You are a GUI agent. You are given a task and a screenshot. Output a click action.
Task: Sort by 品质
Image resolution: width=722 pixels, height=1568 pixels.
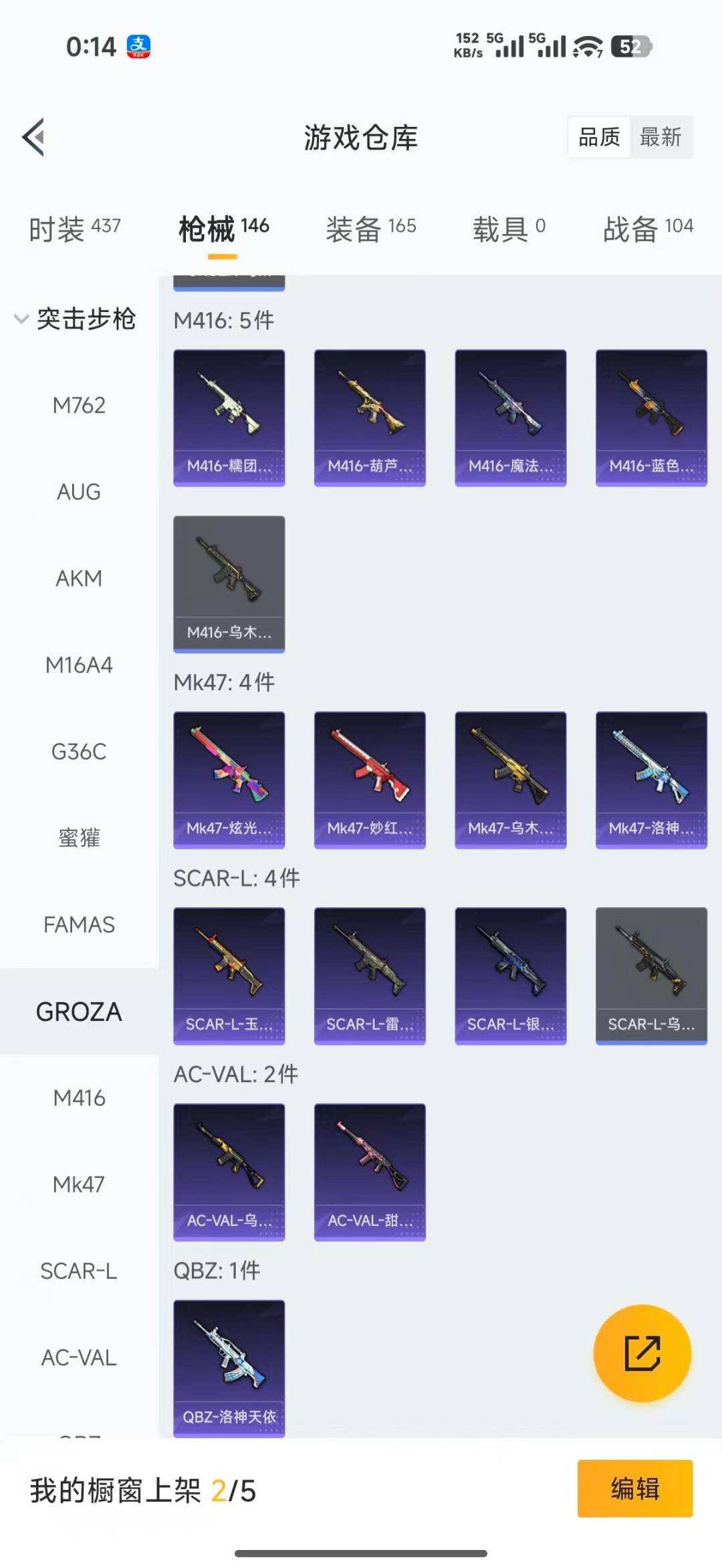[x=599, y=137]
